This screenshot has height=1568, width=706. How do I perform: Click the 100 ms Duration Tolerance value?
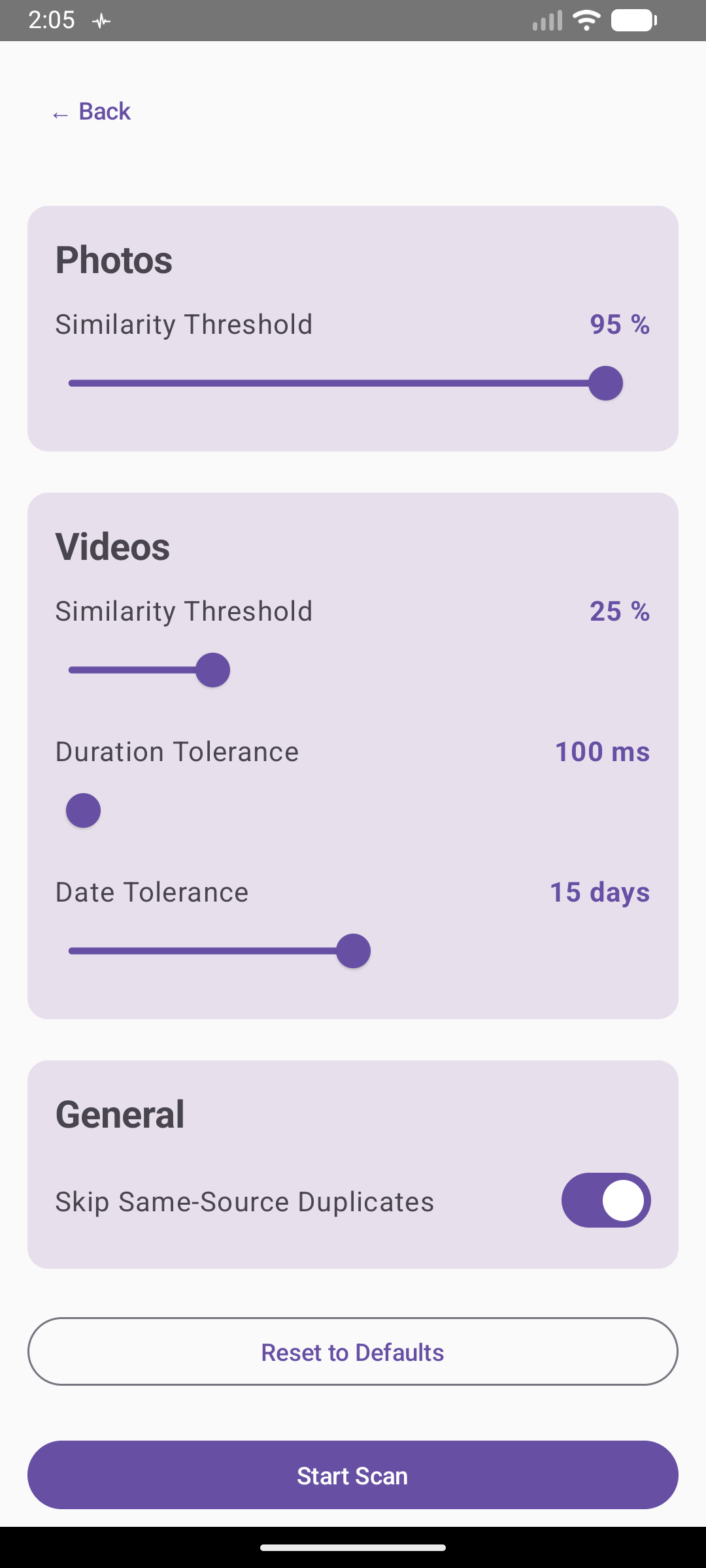point(601,751)
